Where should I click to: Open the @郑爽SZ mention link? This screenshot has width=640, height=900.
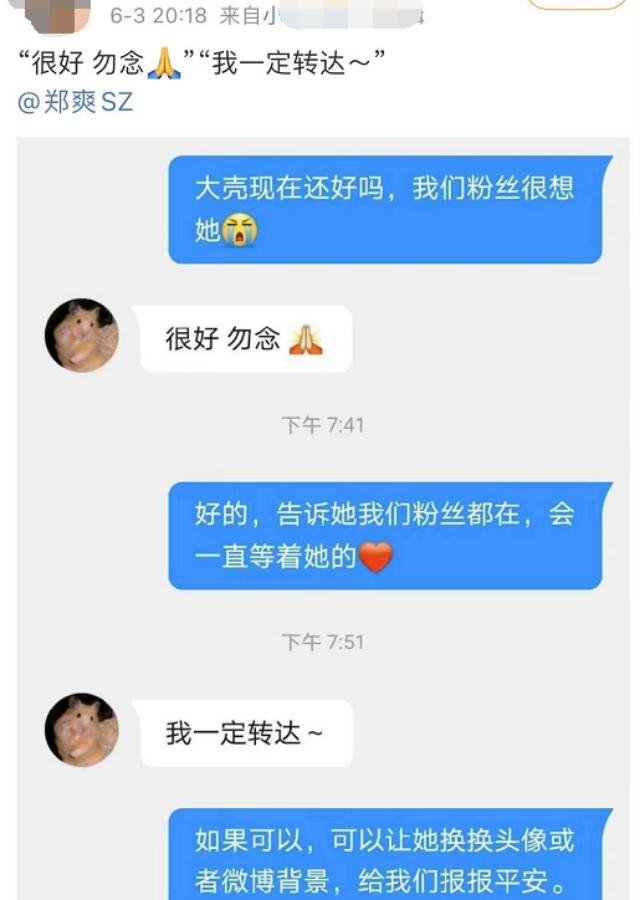75,101
